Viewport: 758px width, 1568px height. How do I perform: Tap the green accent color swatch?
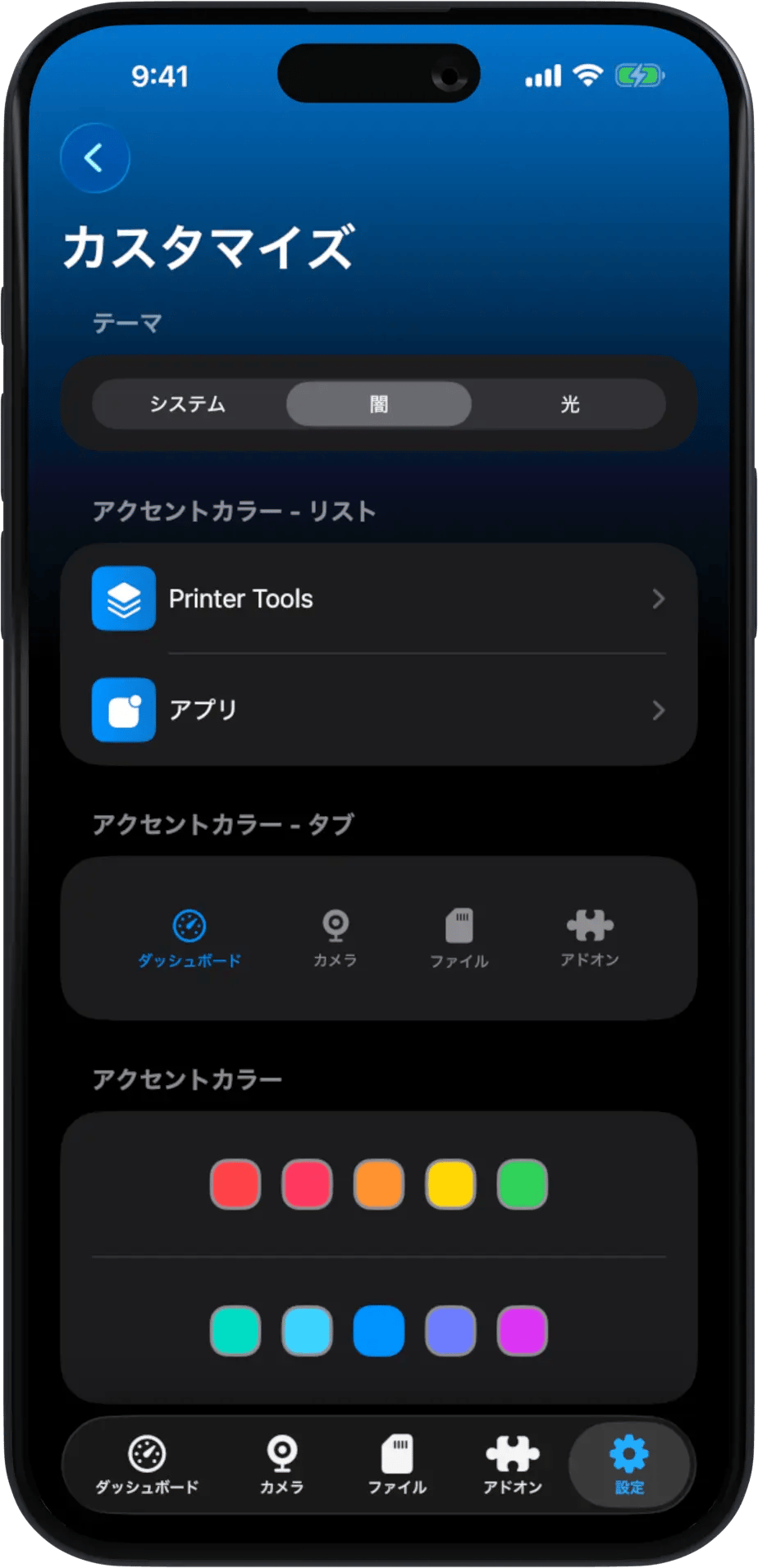coord(522,1184)
